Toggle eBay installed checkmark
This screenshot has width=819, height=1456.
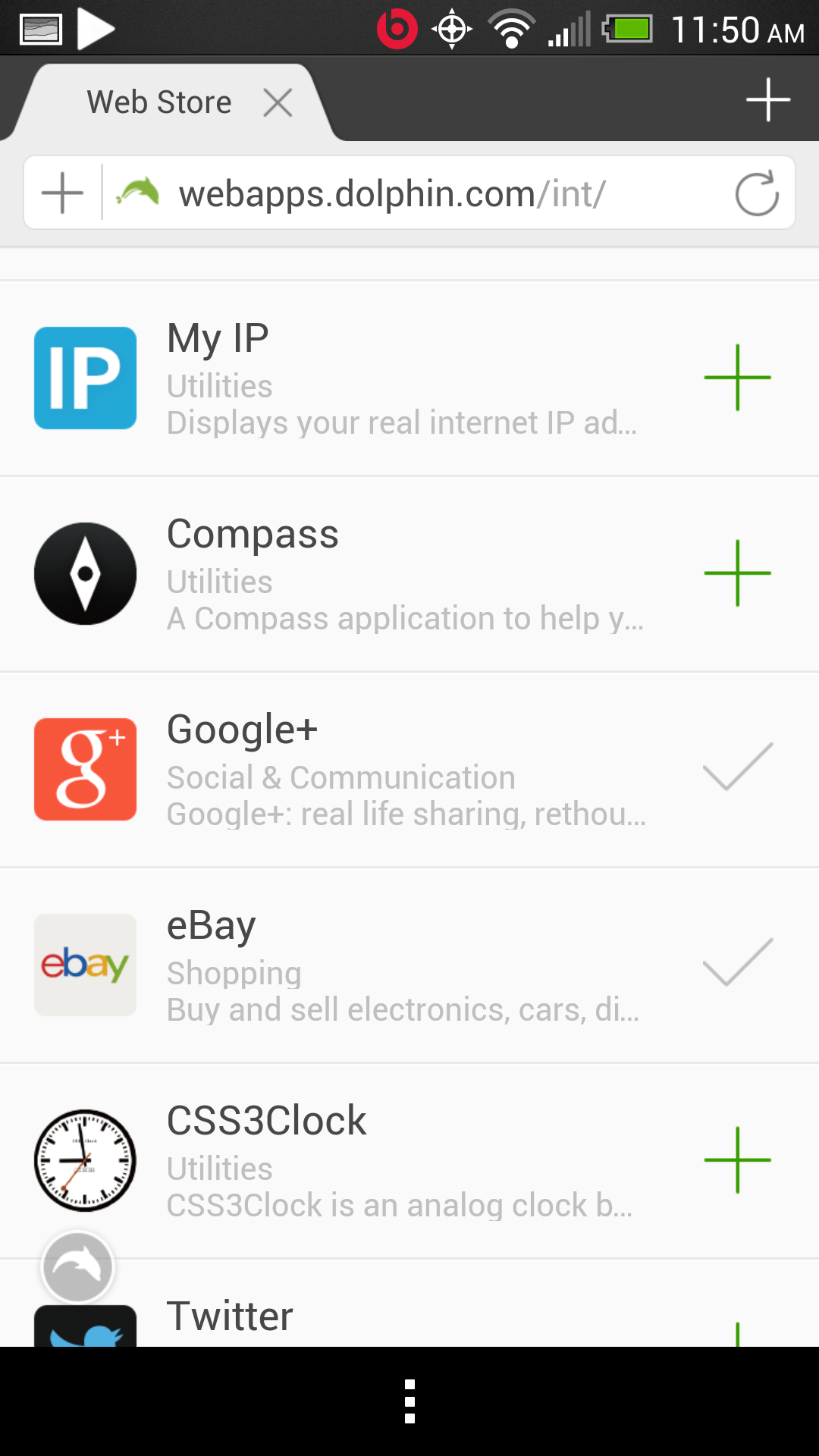737,965
